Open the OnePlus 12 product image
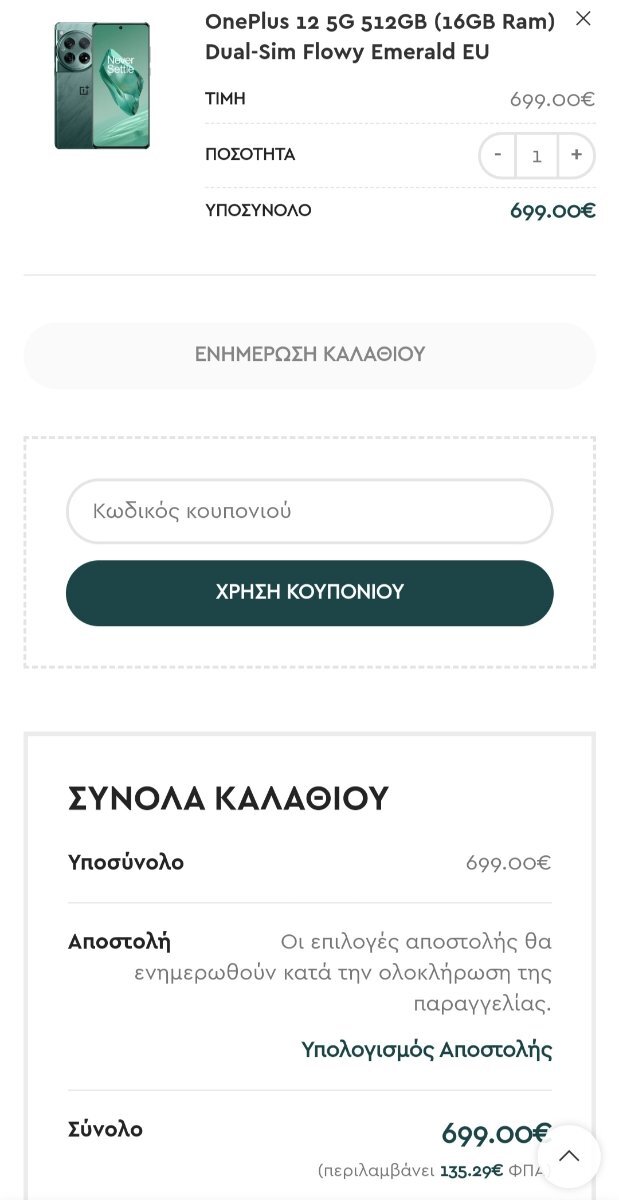Screen dimensions: 619x1200 102,85
